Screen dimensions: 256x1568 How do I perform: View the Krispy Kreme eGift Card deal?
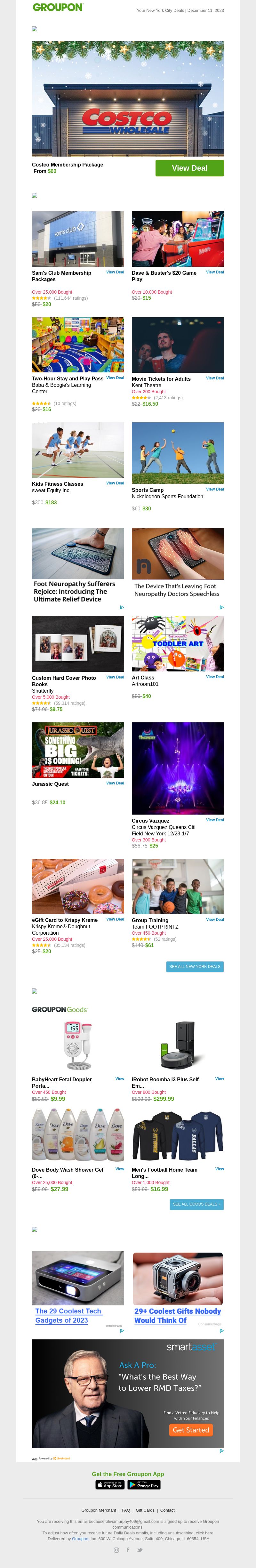point(115,919)
